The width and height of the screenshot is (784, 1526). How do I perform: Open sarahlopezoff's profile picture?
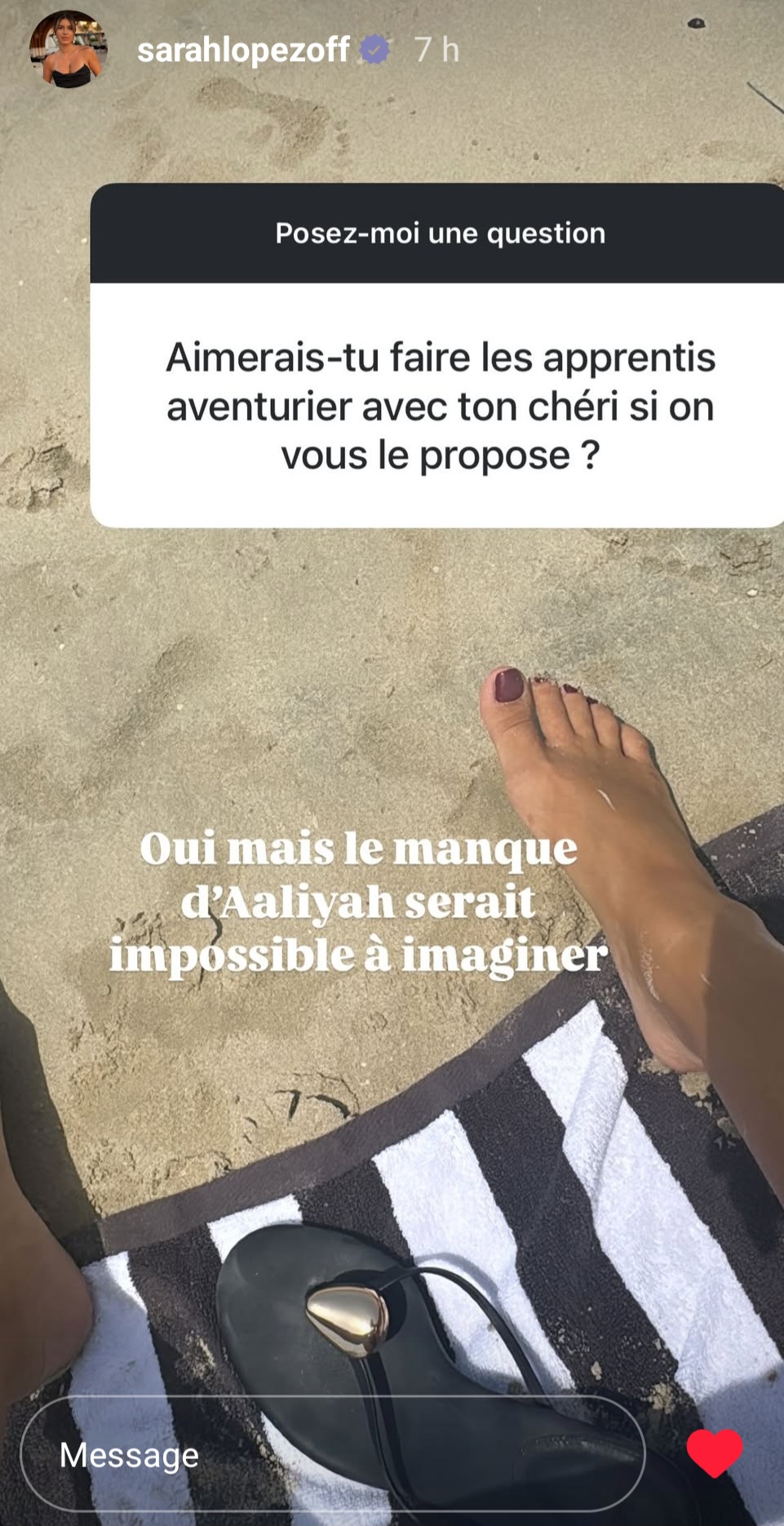(68, 50)
